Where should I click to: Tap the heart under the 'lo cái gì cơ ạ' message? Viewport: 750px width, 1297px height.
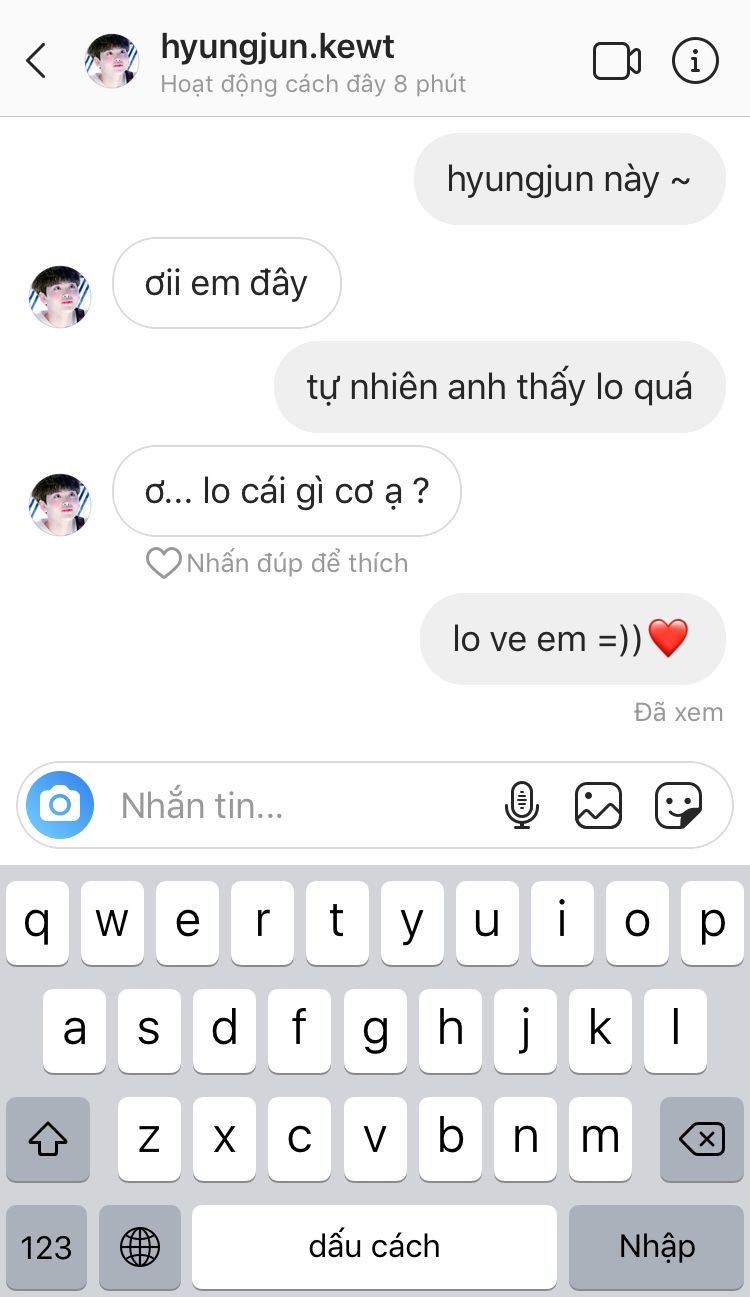[163, 563]
